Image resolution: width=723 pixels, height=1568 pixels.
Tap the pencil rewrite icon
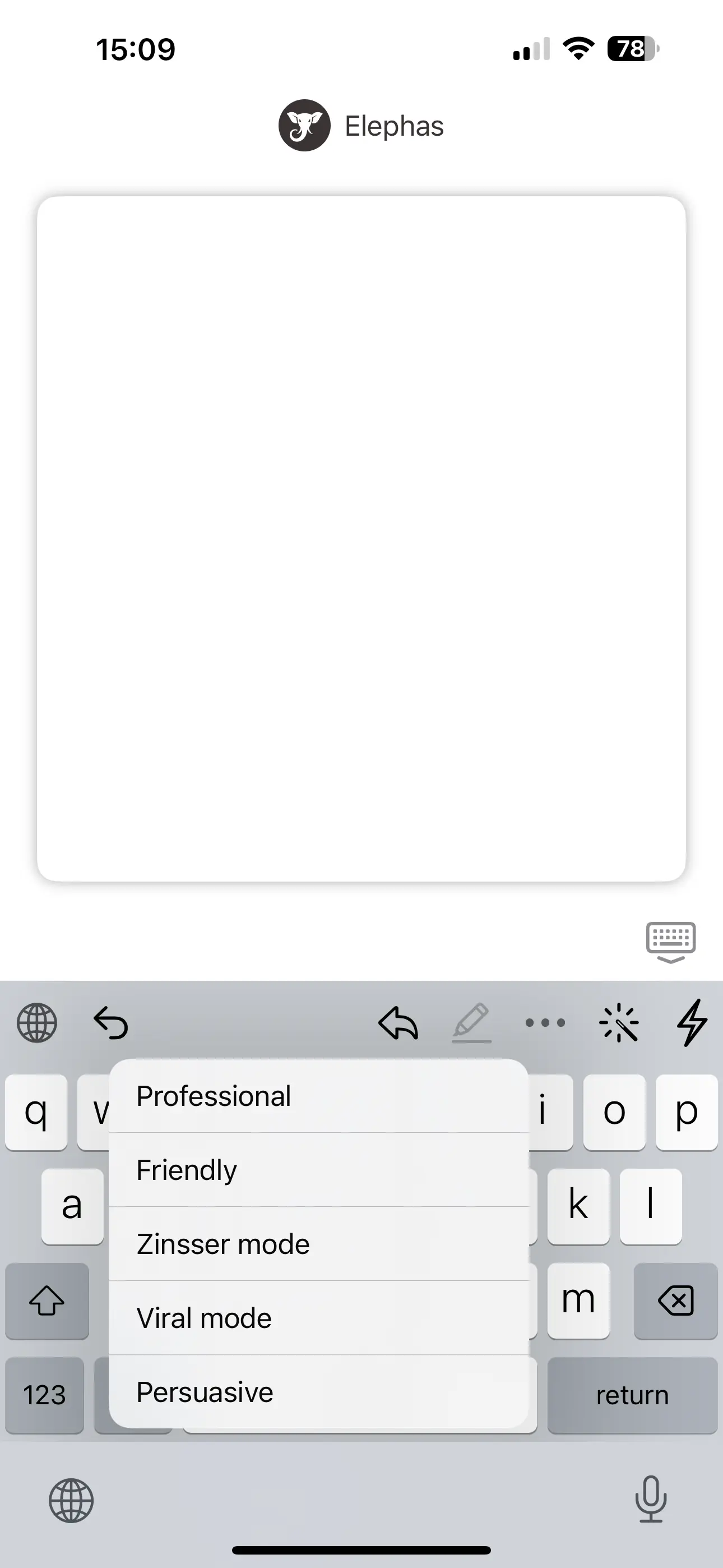pyautogui.click(x=472, y=1022)
